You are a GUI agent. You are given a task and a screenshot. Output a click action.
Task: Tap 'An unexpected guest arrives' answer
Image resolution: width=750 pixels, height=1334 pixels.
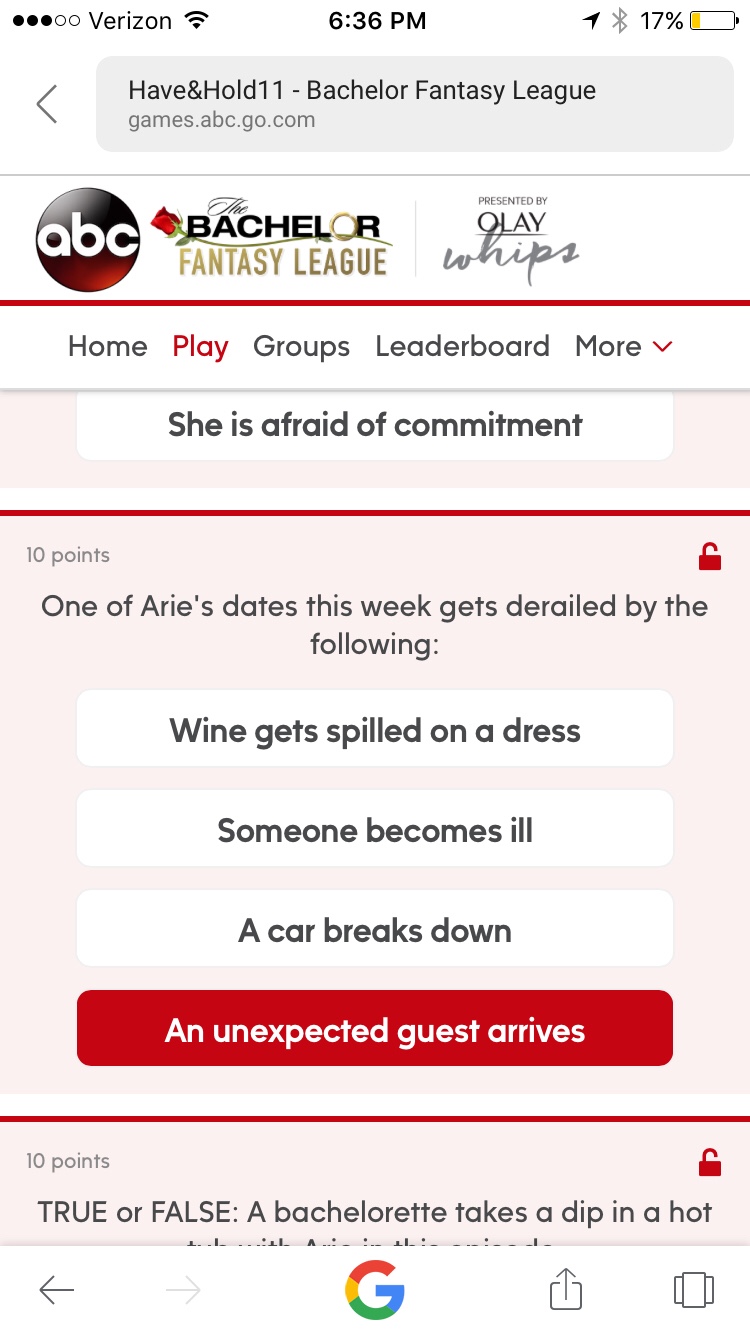point(375,1030)
